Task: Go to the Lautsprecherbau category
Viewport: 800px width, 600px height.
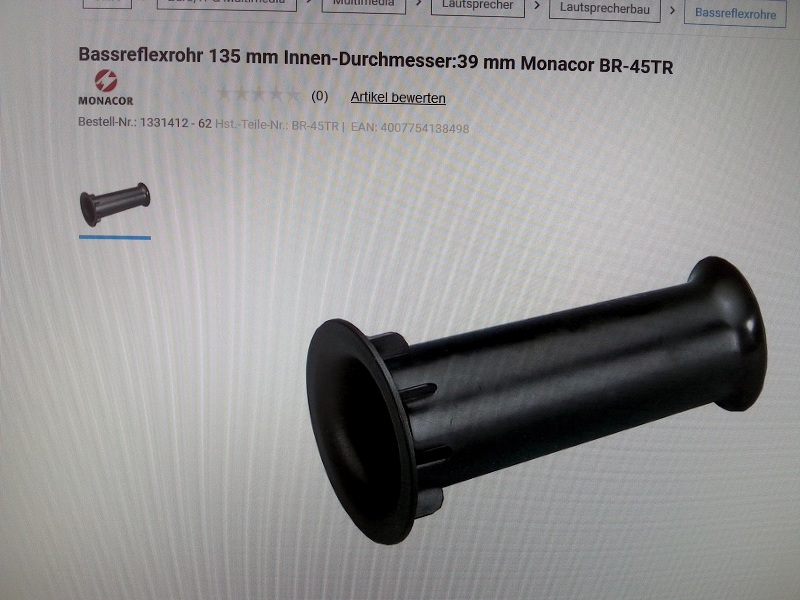Action: (x=605, y=9)
